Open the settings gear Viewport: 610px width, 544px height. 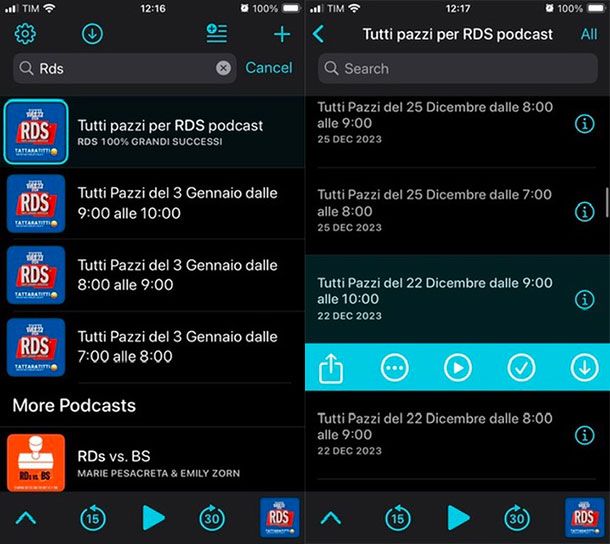click(x=26, y=34)
